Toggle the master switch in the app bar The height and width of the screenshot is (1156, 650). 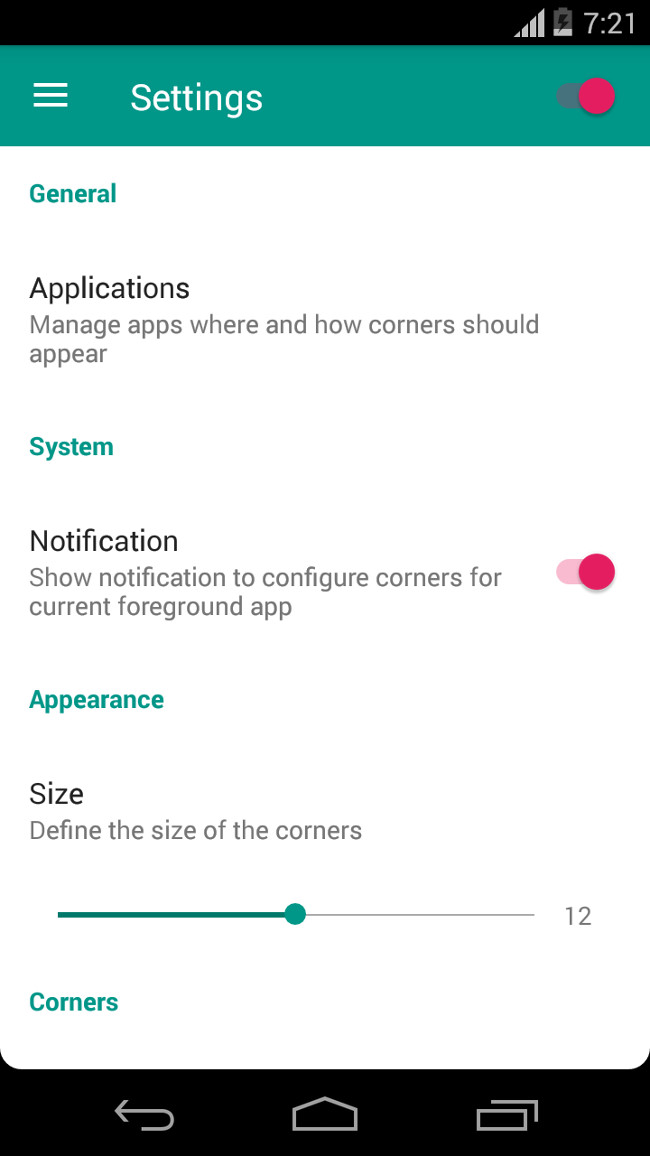[586, 96]
